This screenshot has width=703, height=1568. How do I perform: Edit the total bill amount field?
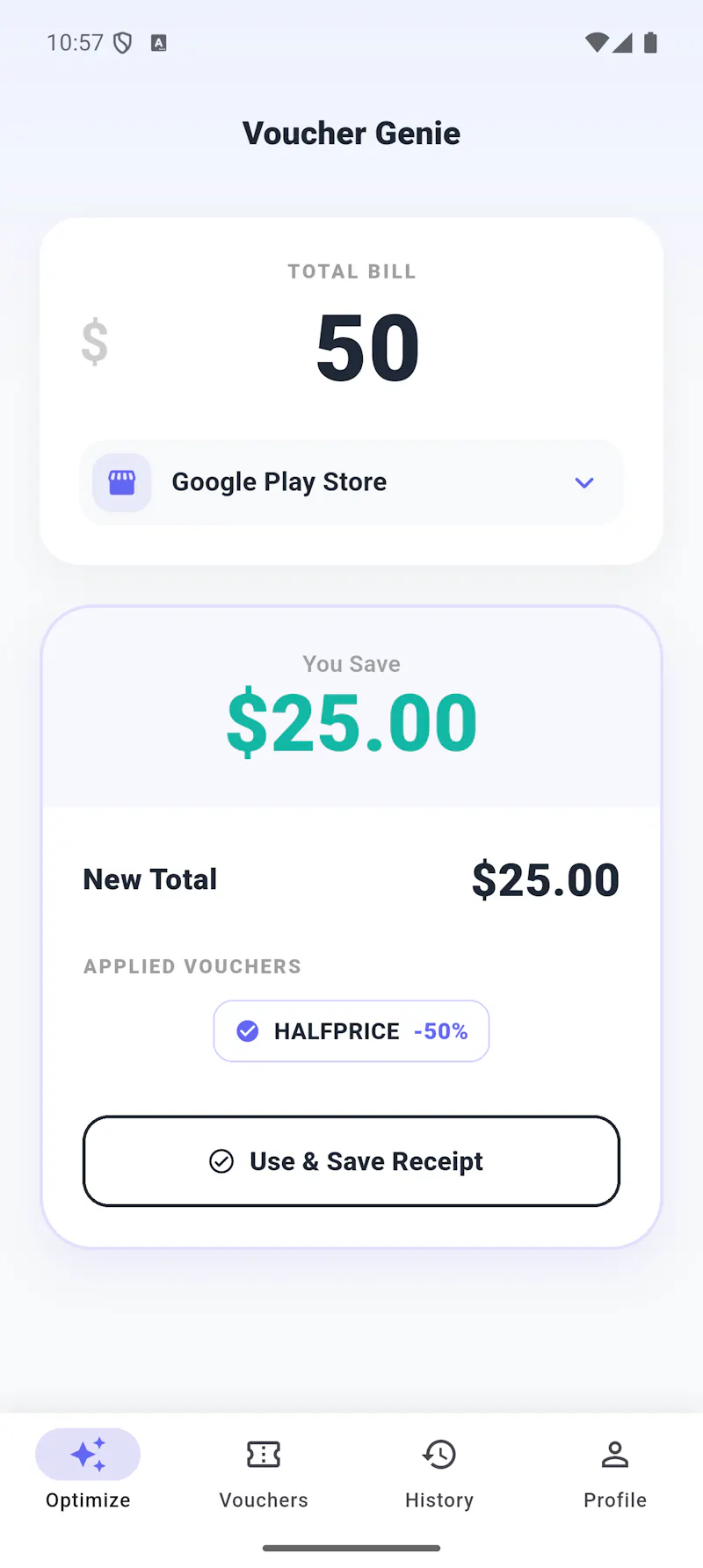pyautogui.click(x=367, y=347)
